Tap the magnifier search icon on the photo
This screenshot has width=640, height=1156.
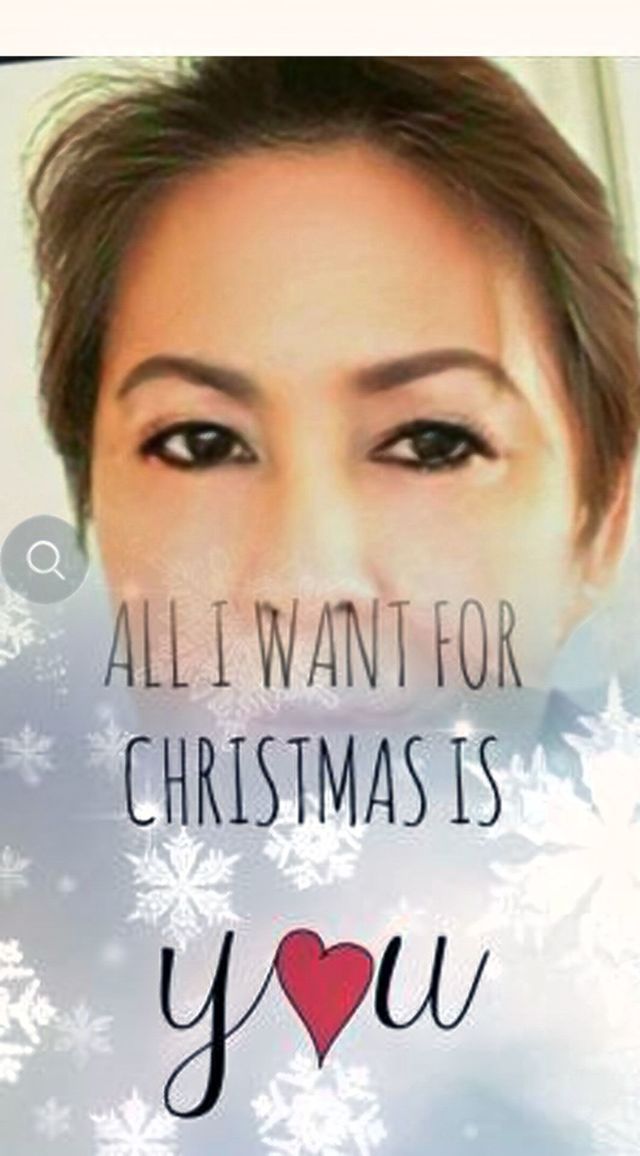click(x=44, y=560)
